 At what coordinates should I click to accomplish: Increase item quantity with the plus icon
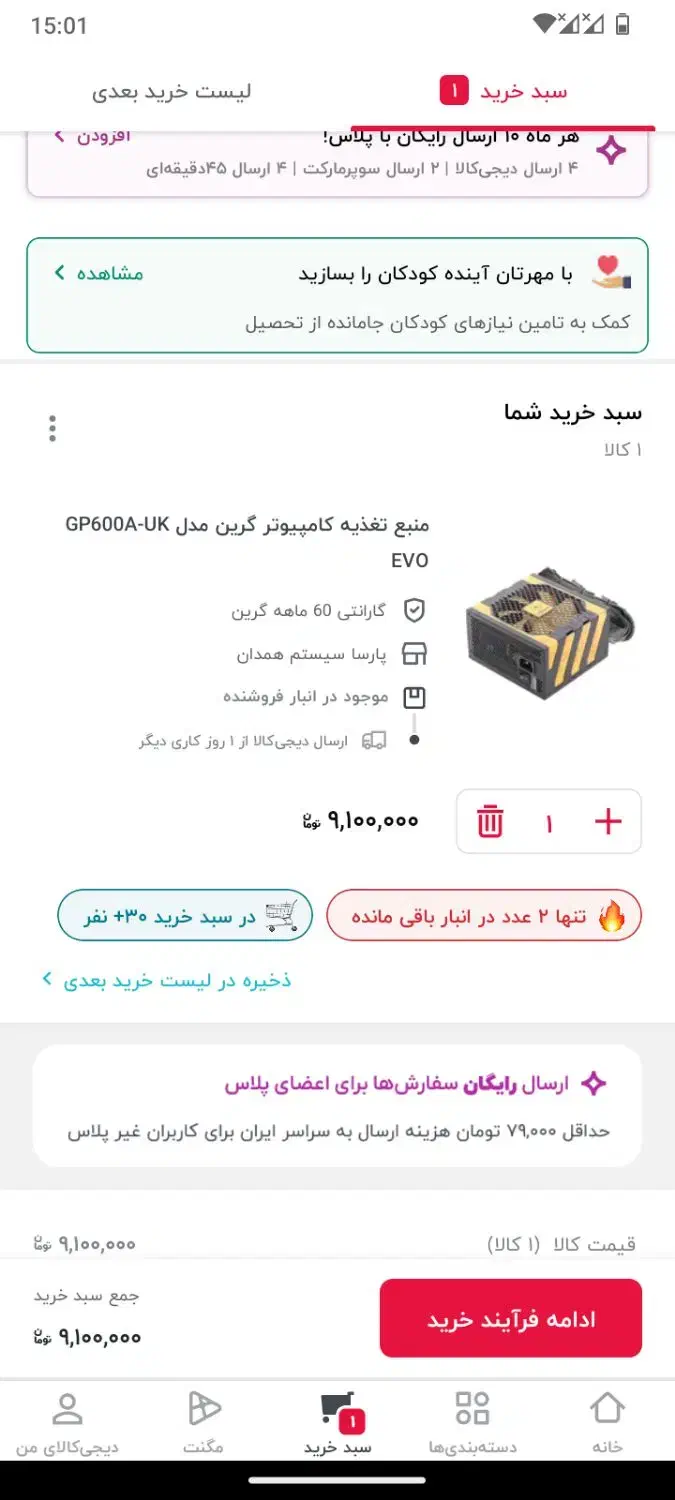(x=608, y=822)
